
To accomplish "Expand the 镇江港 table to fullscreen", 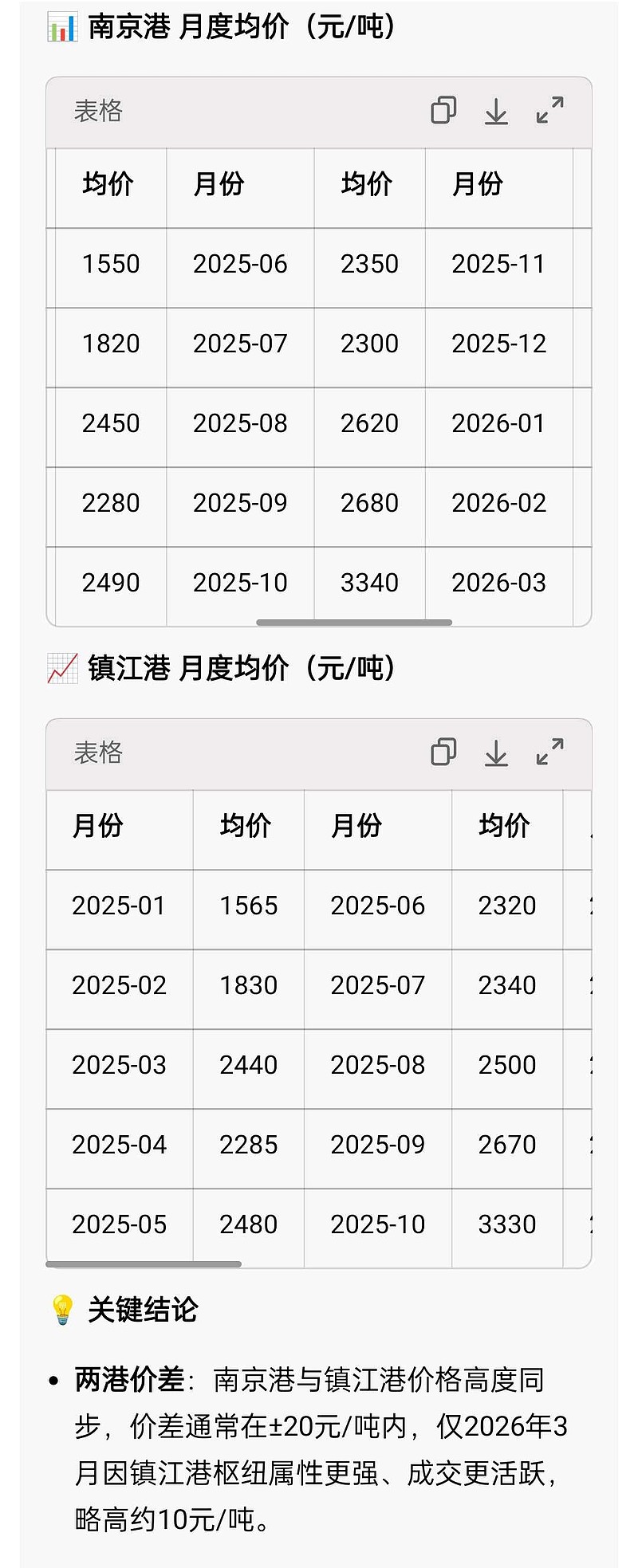I will (550, 753).
